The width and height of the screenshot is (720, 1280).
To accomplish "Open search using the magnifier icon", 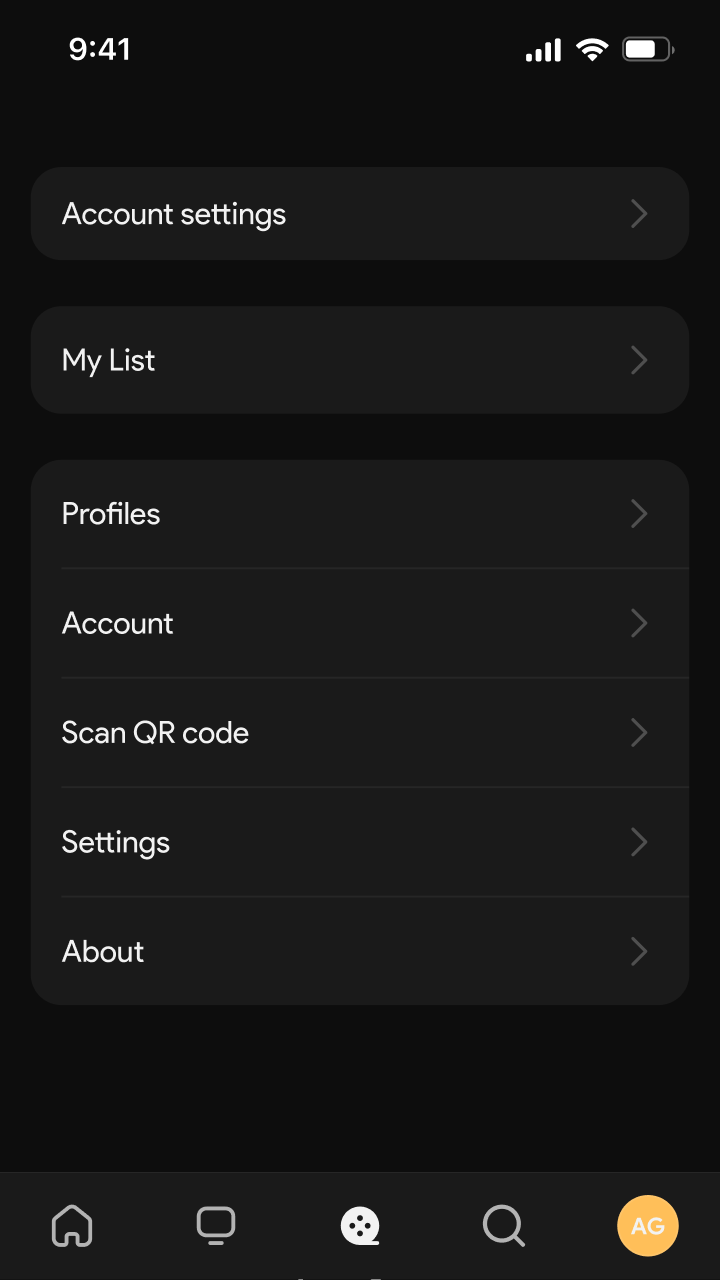I will tap(504, 1225).
